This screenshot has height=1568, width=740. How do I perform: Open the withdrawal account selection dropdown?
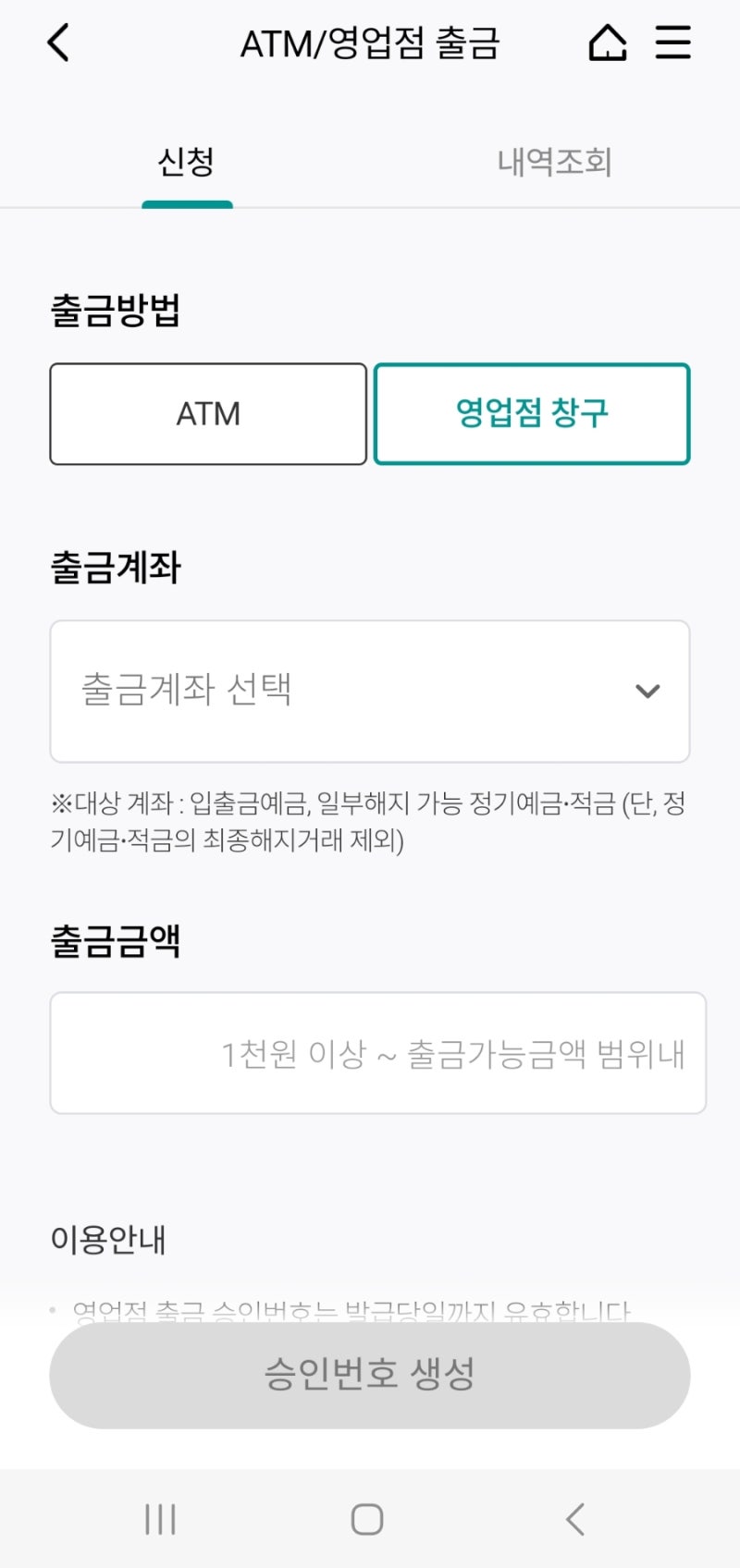pos(369,691)
